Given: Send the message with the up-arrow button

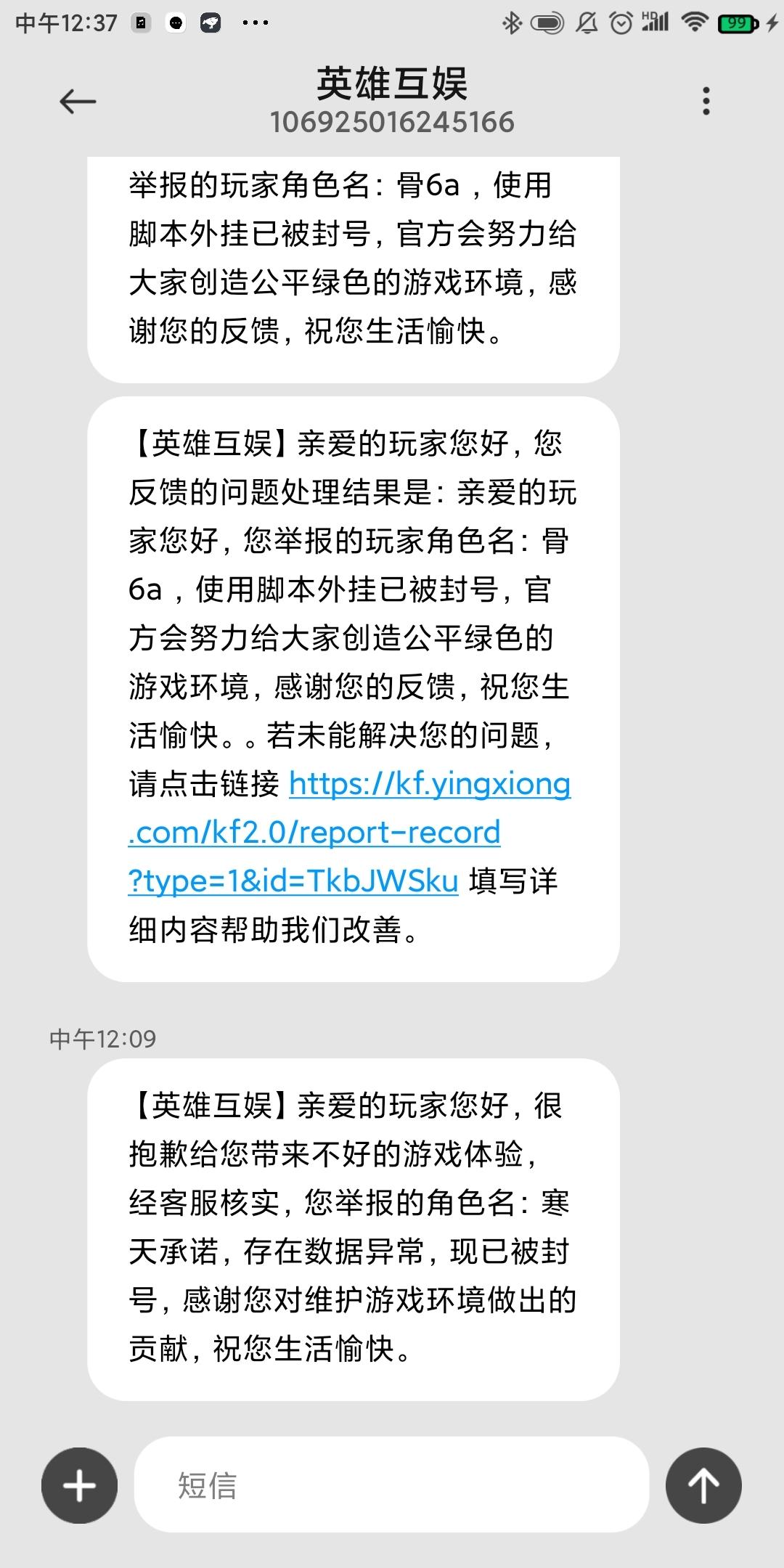Looking at the screenshot, I should [x=703, y=1485].
